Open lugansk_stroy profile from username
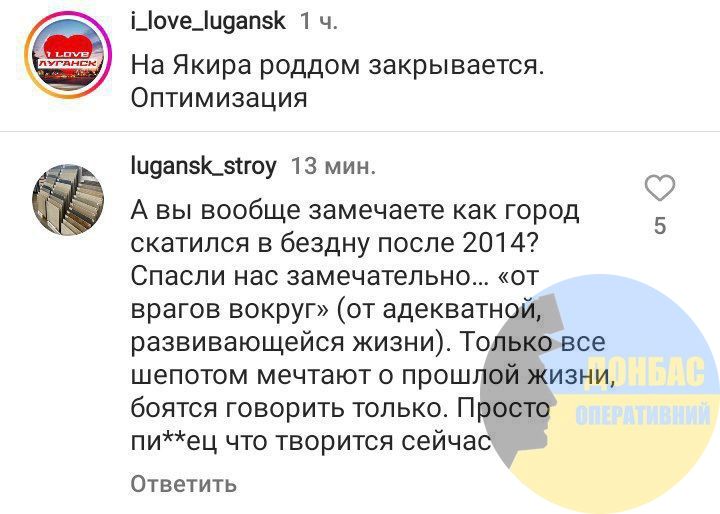The image size is (720, 514). click(x=203, y=166)
